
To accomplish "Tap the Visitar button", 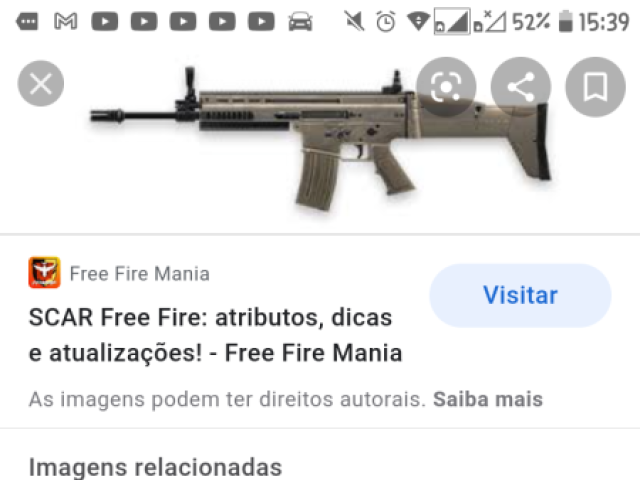I will pos(520,296).
